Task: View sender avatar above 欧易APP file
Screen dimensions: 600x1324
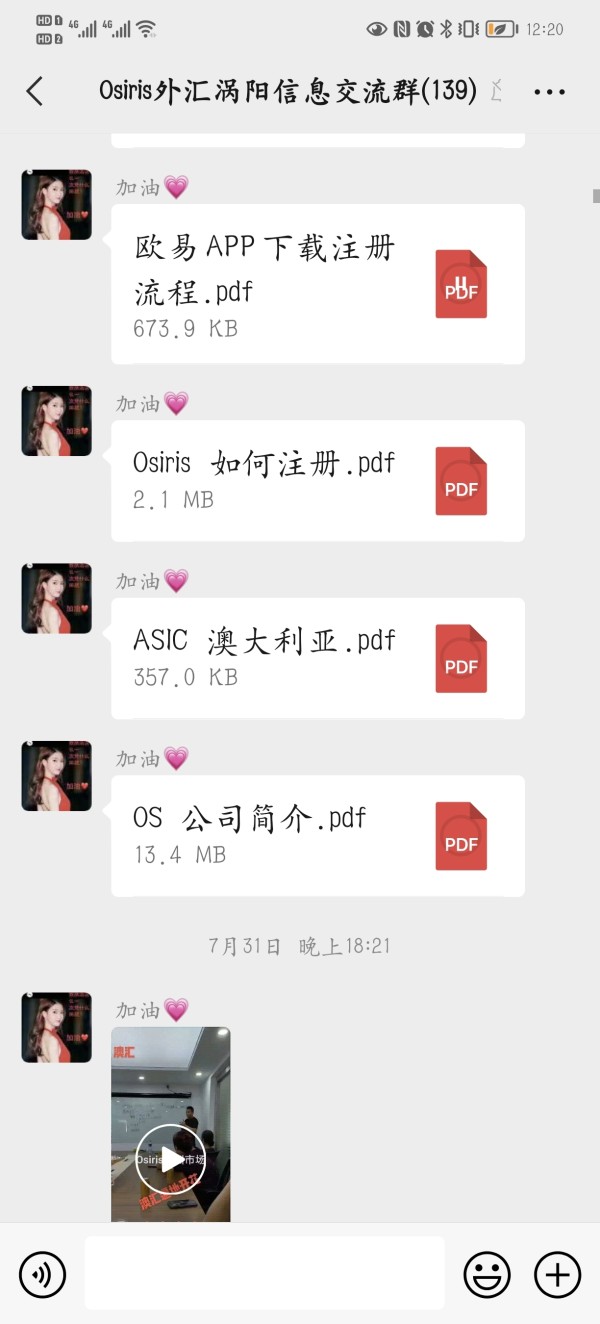Action: point(57,205)
